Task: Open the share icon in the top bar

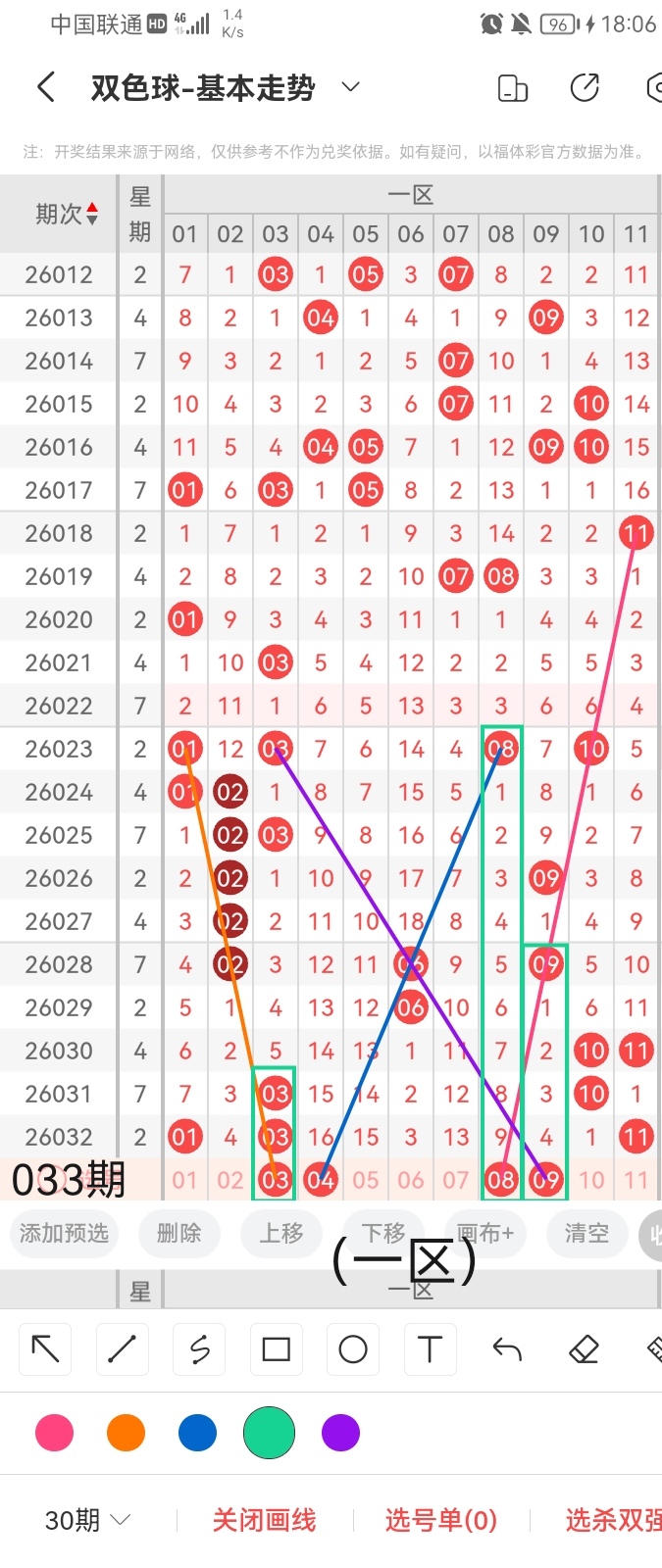Action: pyautogui.click(x=585, y=87)
